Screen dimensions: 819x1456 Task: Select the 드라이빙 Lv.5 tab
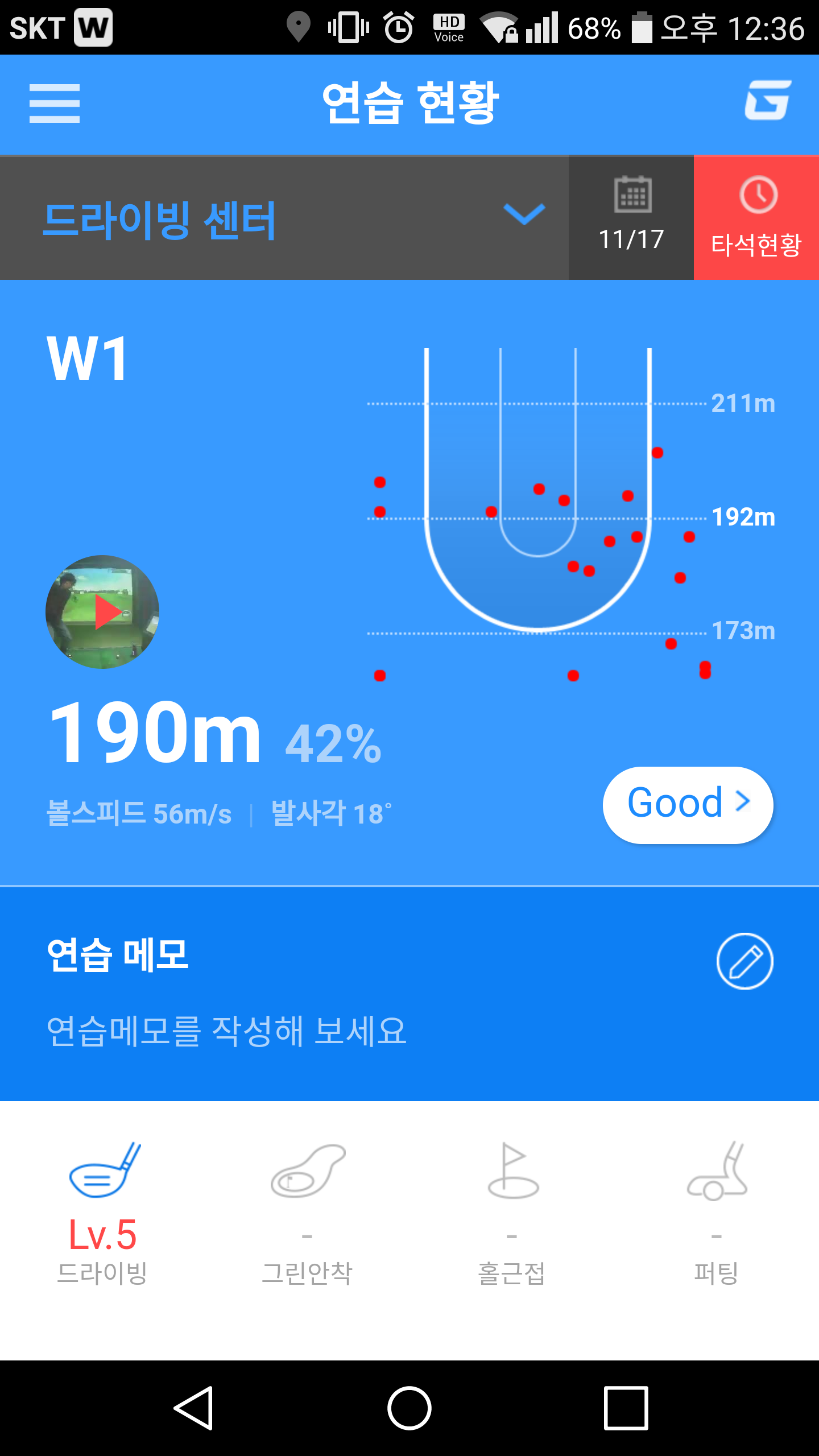click(x=102, y=1213)
